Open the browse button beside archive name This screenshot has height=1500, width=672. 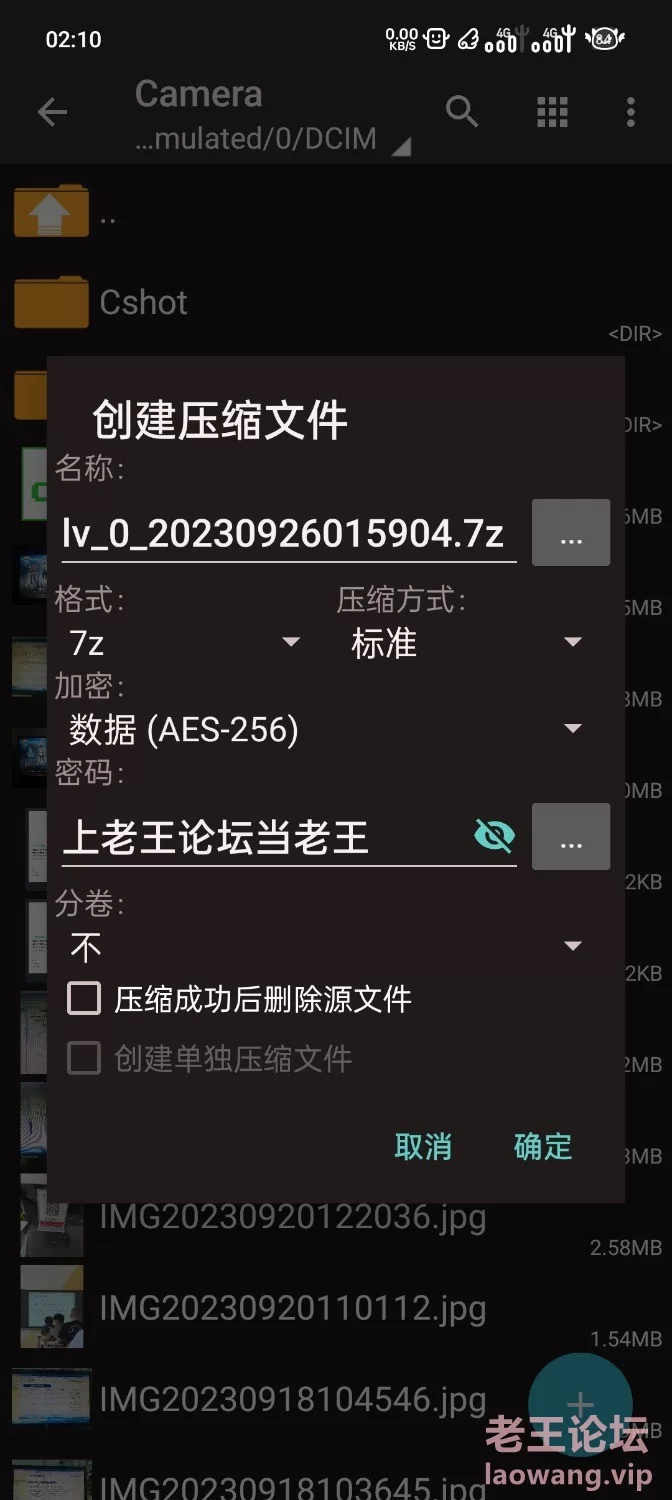tap(571, 533)
